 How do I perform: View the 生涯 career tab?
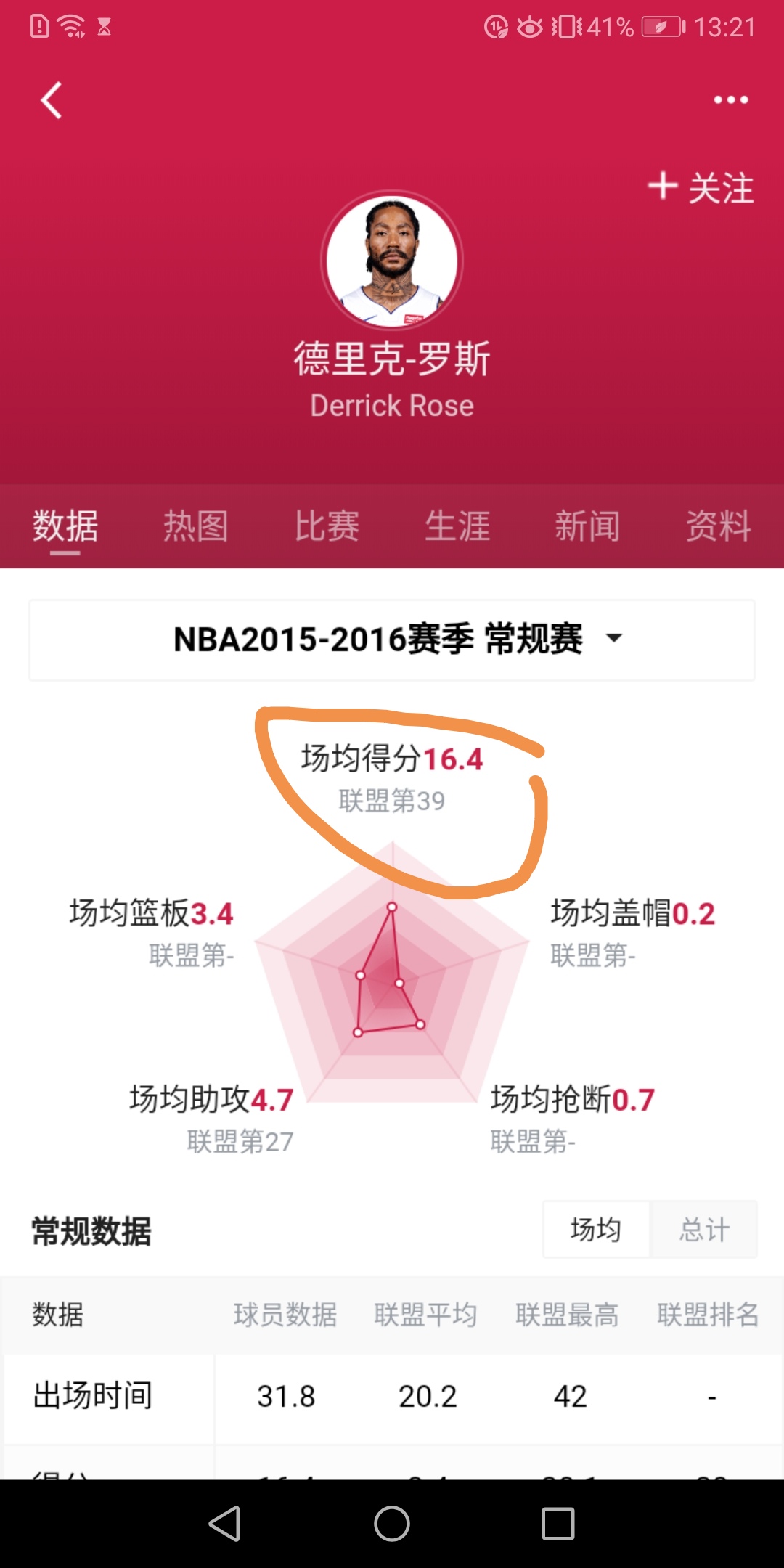tap(457, 526)
